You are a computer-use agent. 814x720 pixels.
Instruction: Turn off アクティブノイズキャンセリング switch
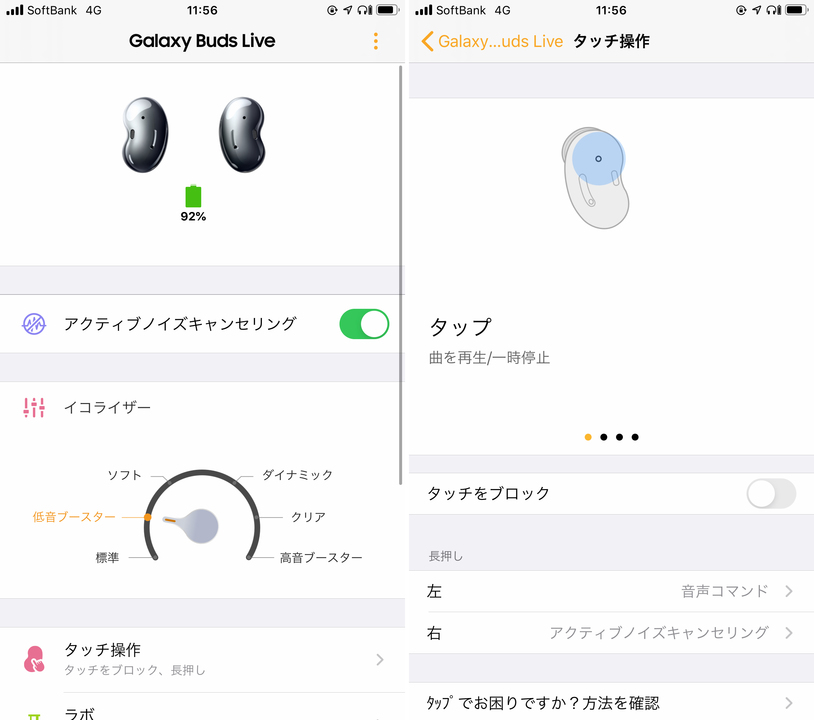tap(364, 324)
